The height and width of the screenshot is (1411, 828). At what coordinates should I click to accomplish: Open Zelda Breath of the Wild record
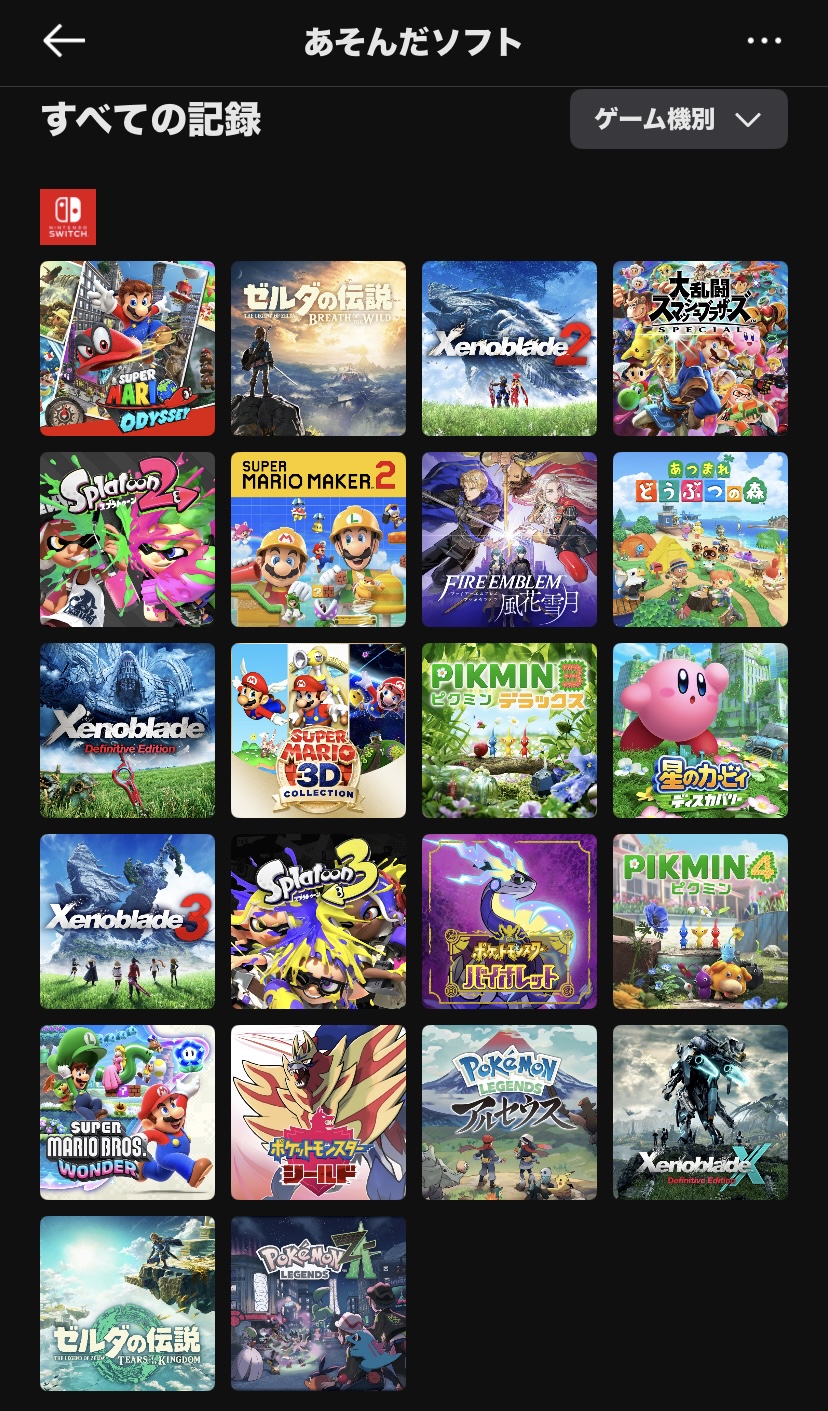(318, 349)
